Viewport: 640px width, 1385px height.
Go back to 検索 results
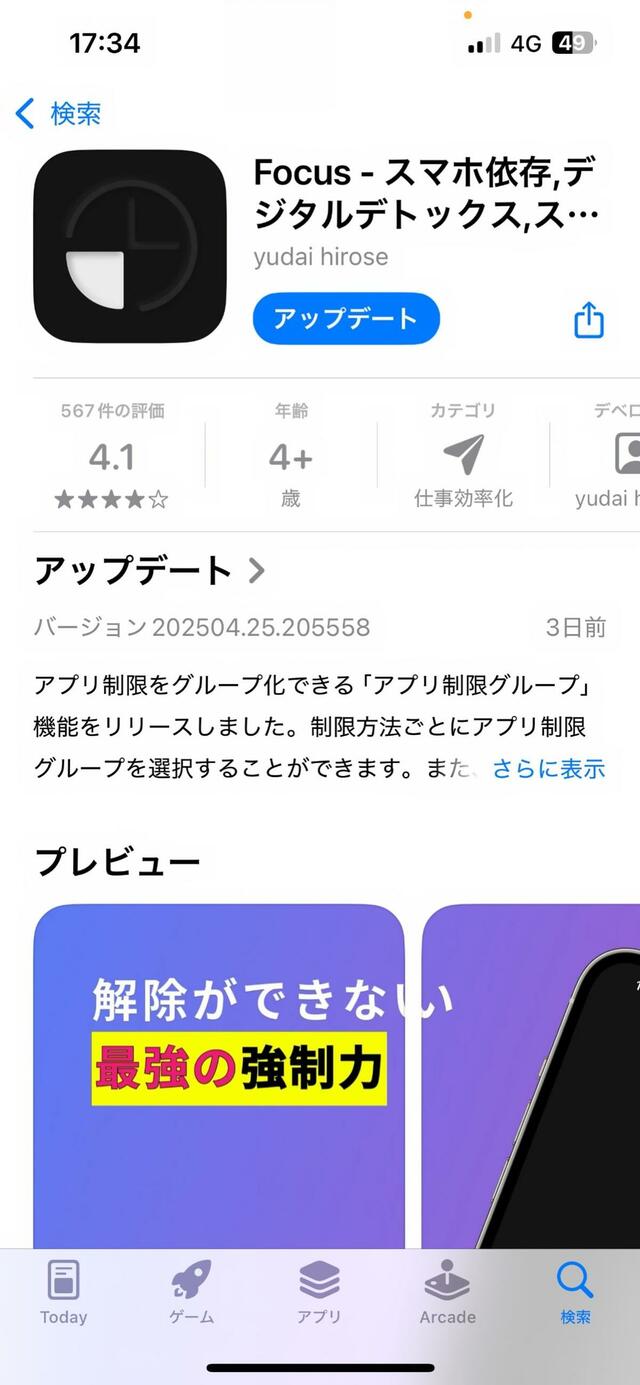tap(60, 114)
